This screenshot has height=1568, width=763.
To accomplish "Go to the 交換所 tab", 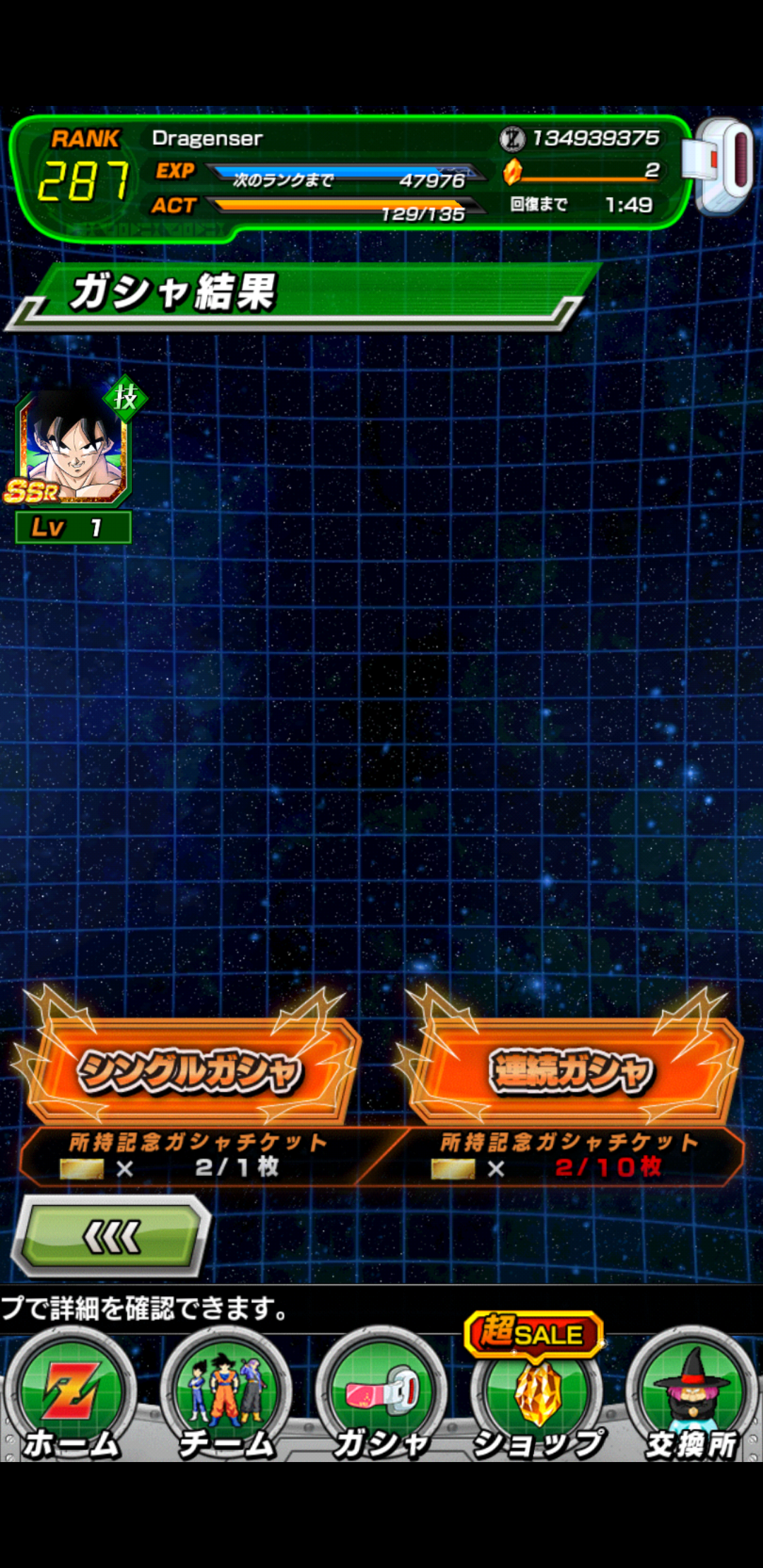I will click(692, 1394).
